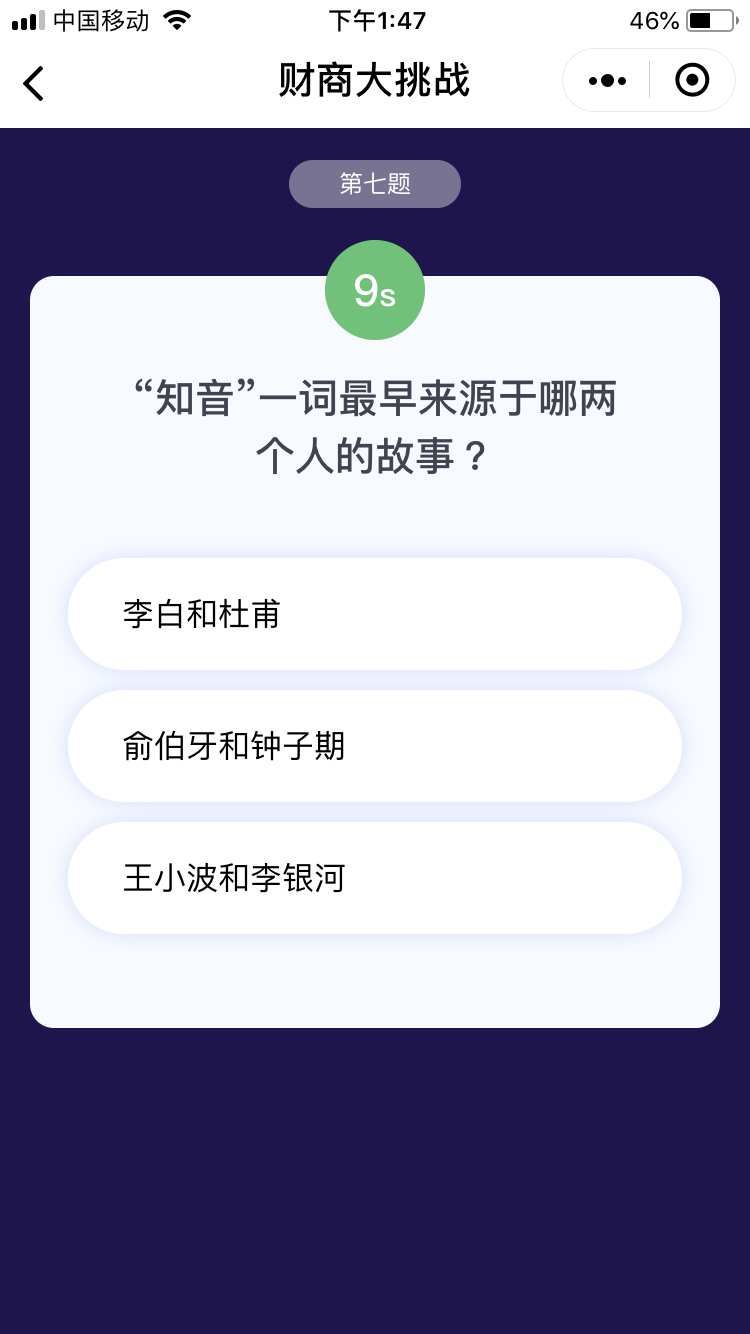Go back using the arrow
Viewport: 750px width, 1334px height.
pos(34,83)
